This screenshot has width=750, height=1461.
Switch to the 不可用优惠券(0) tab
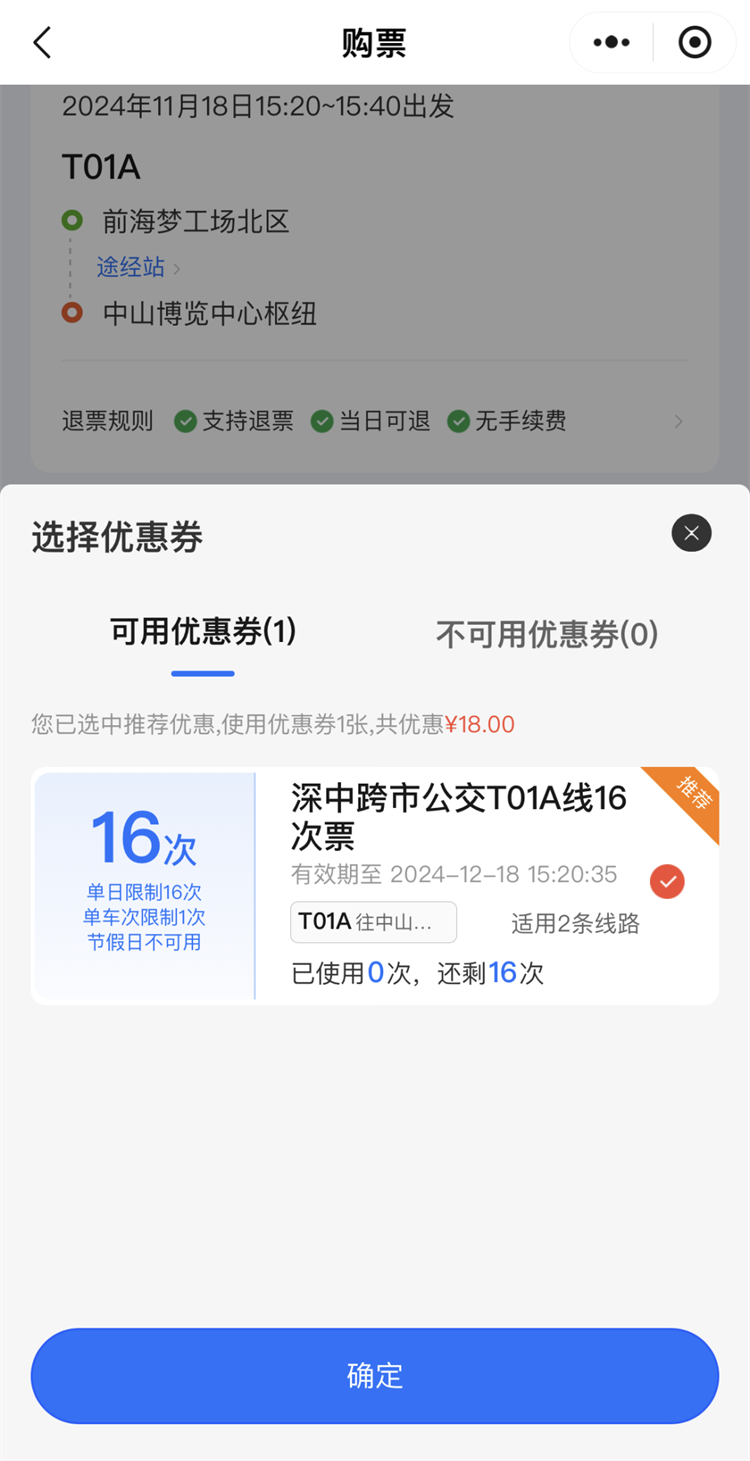click(x=547, y=634)
